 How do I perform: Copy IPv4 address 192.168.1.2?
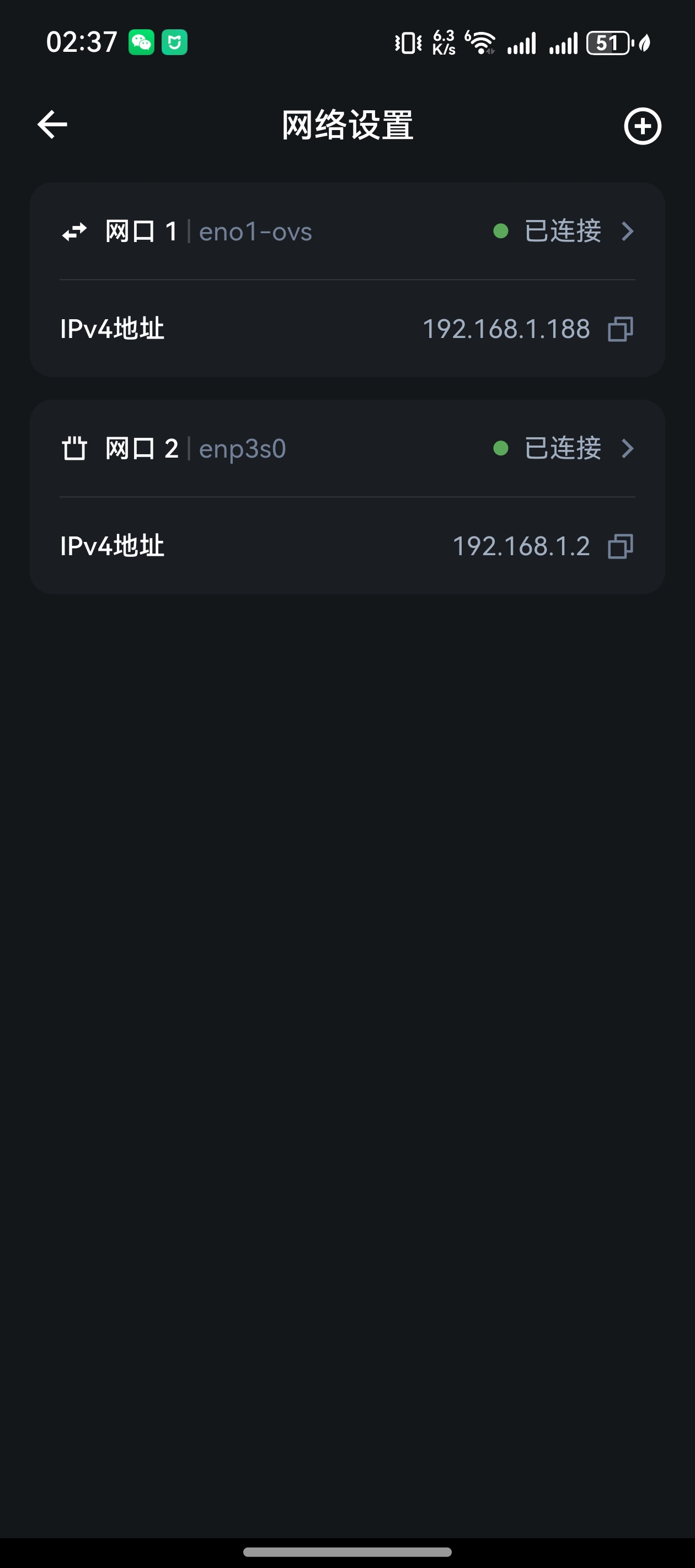coord(620,546)
